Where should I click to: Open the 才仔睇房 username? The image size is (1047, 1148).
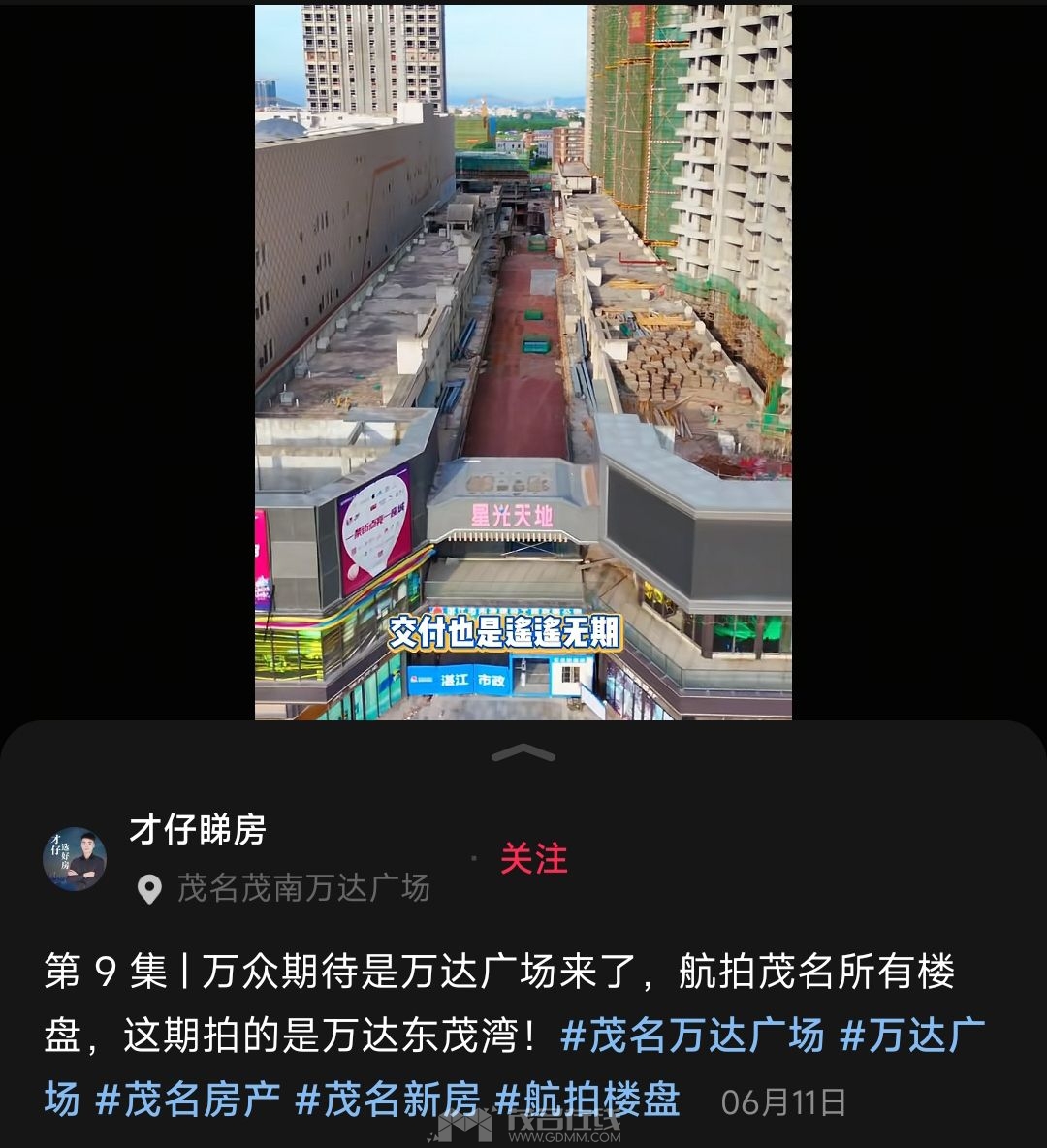pos(198,830)
